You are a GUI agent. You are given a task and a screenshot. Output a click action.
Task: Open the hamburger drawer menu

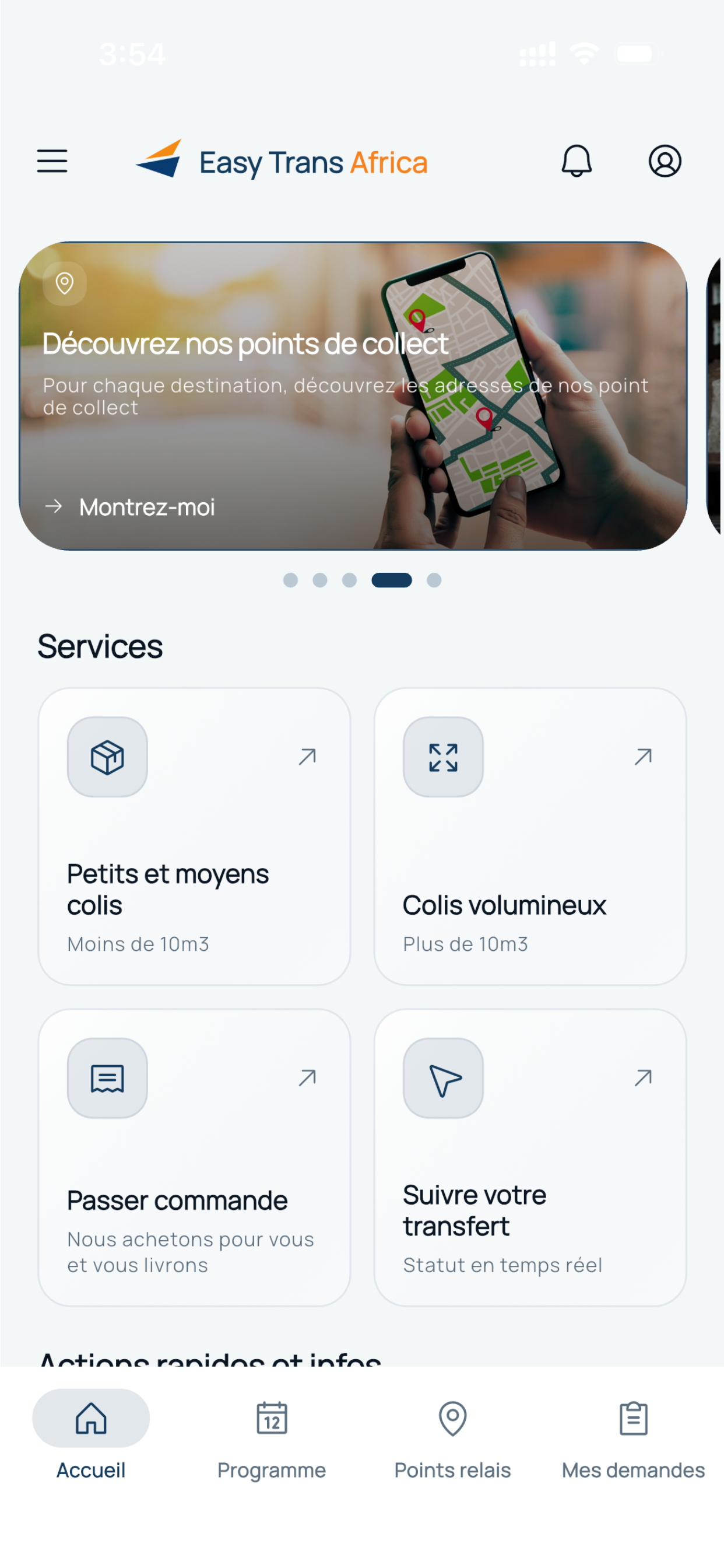point(52,162)
